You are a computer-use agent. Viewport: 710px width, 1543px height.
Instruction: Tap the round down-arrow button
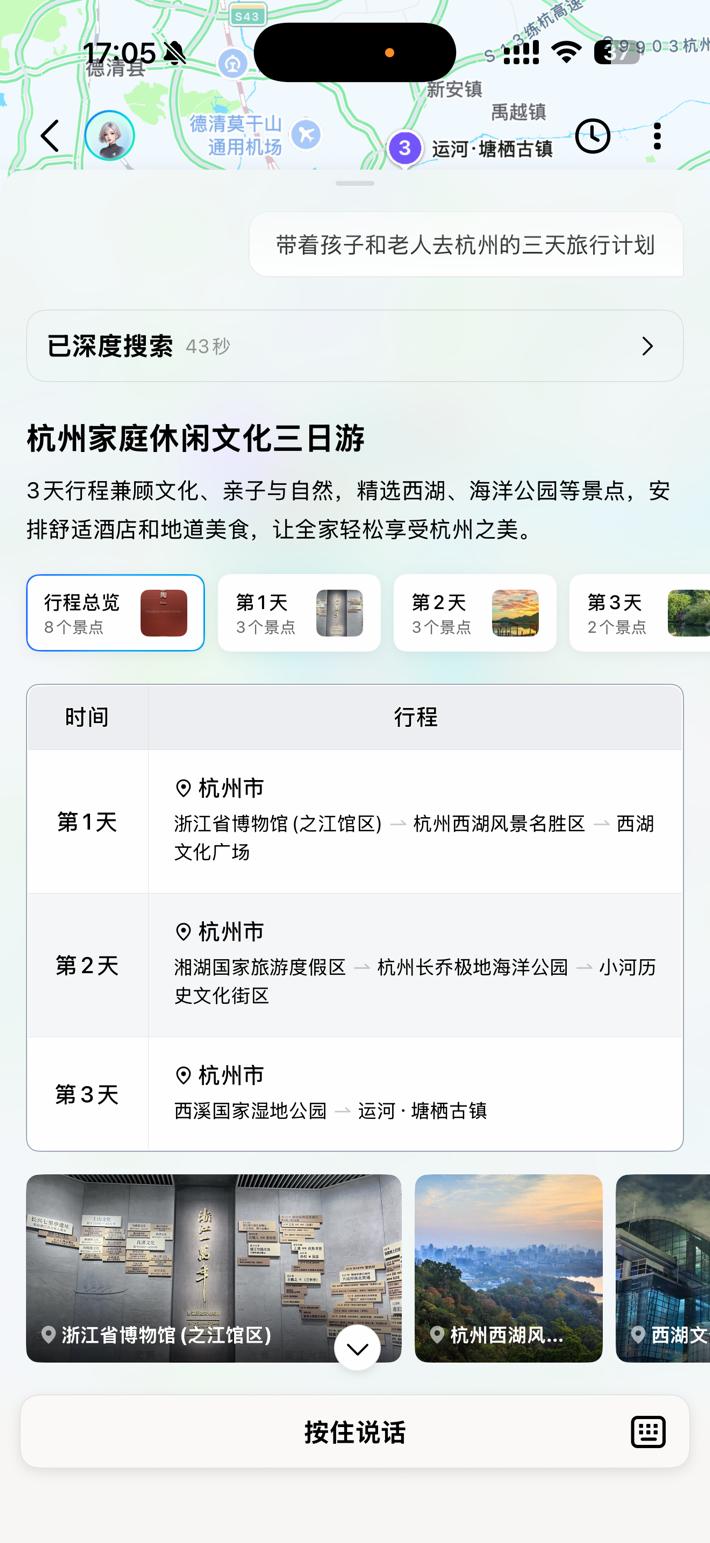tap(357, 1349)
